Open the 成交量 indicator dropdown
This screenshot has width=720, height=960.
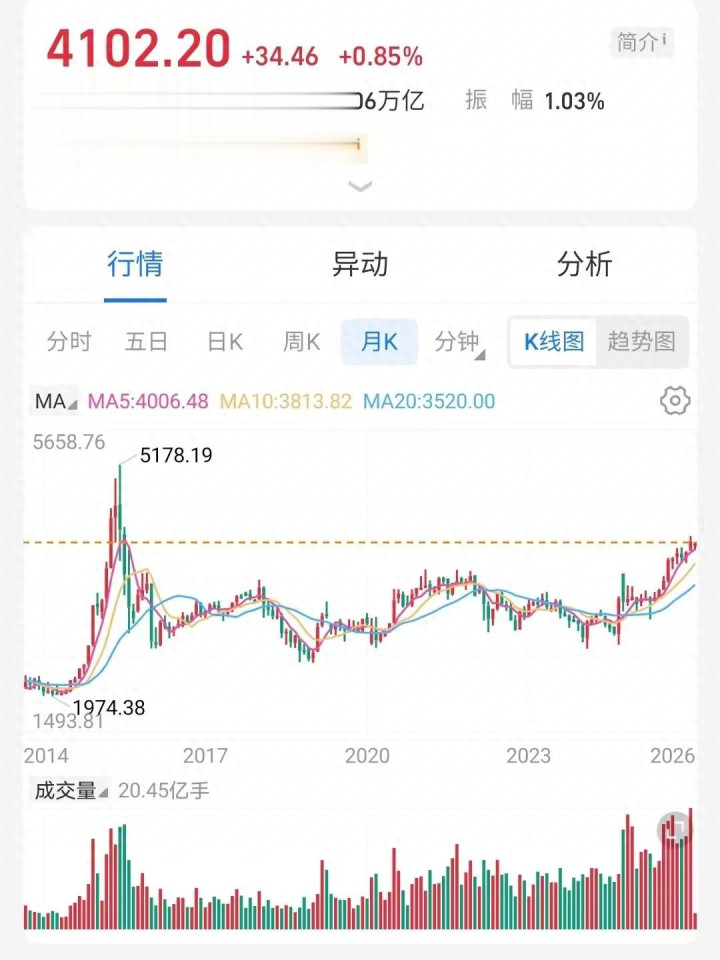pyautogui.click(x=71, y=791)
